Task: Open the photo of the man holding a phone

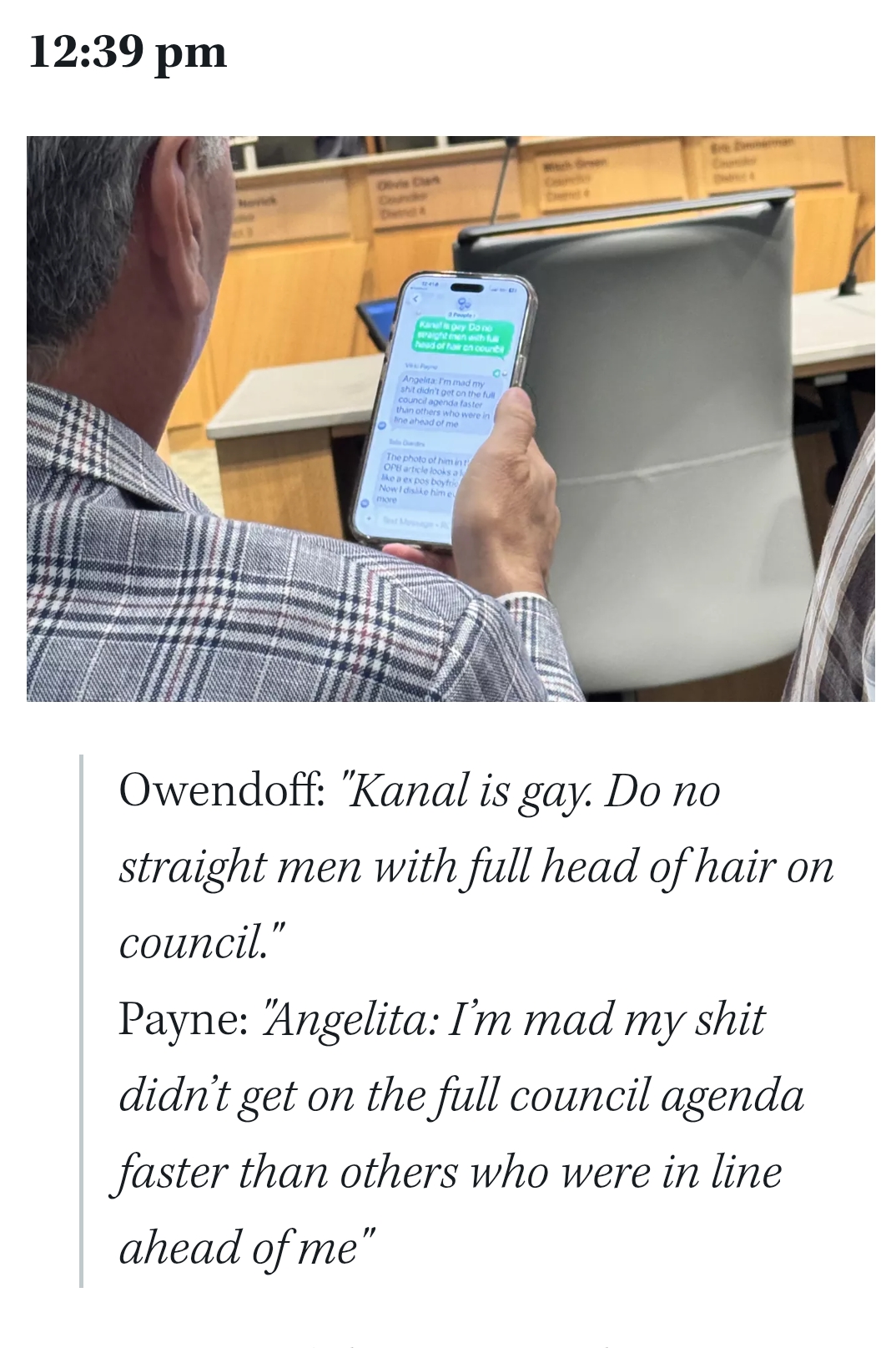Action: (451, 418)
